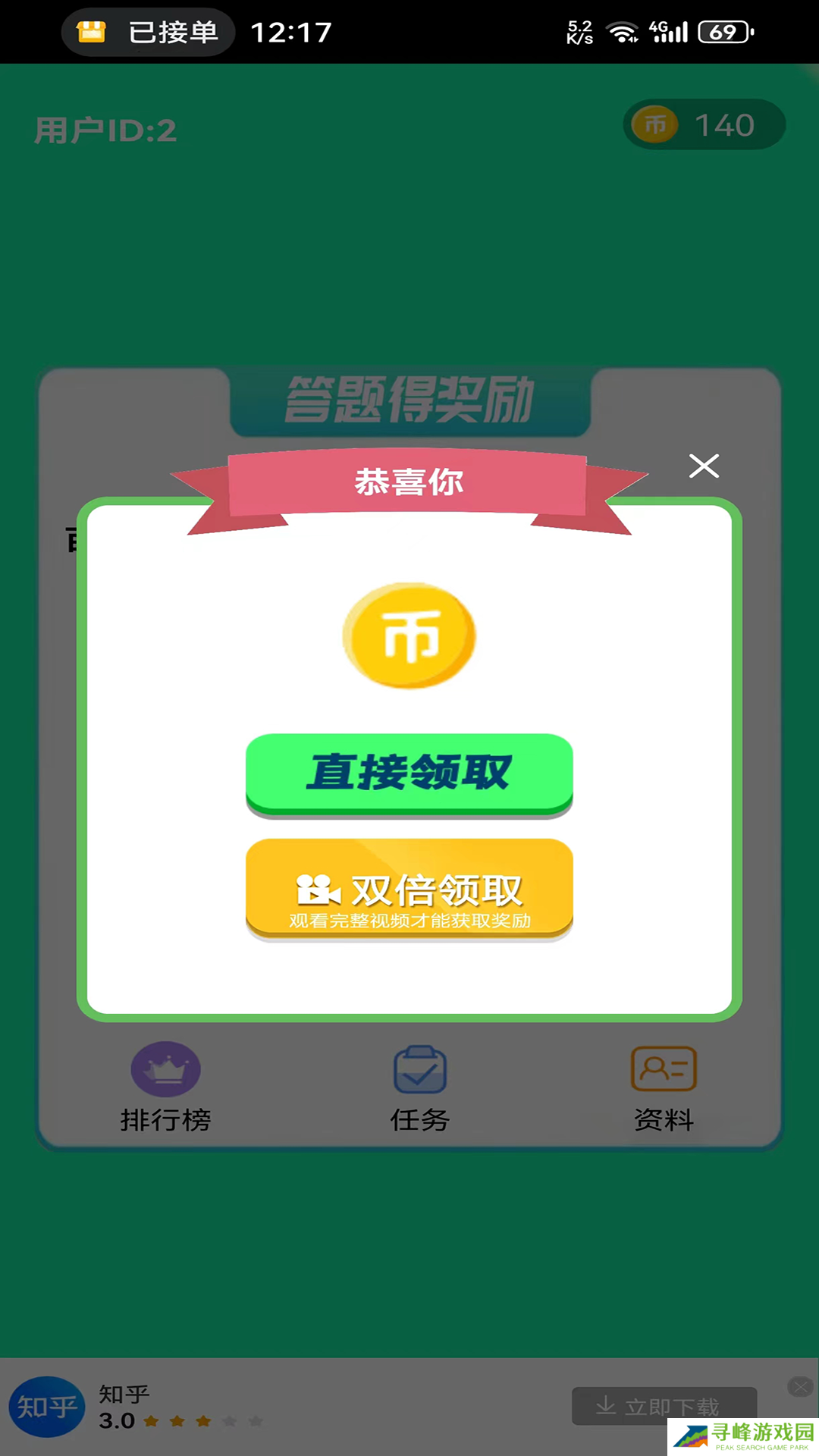
Task: Dismiss the 知乎 ad banner
Action: 799,1387
